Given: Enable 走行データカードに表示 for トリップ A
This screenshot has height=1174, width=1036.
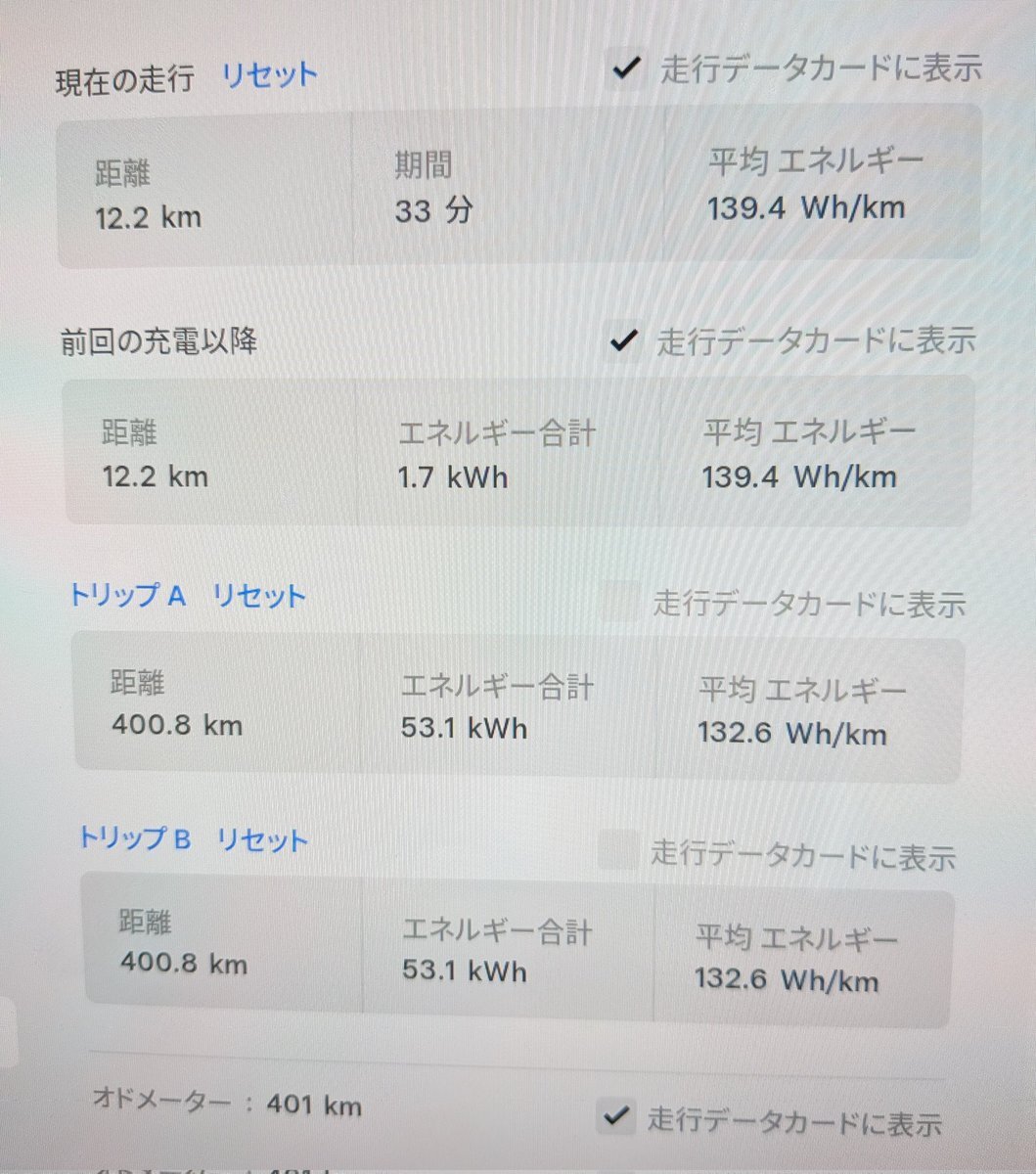Looking at the screenshot, I should click(x=619, y=601).
